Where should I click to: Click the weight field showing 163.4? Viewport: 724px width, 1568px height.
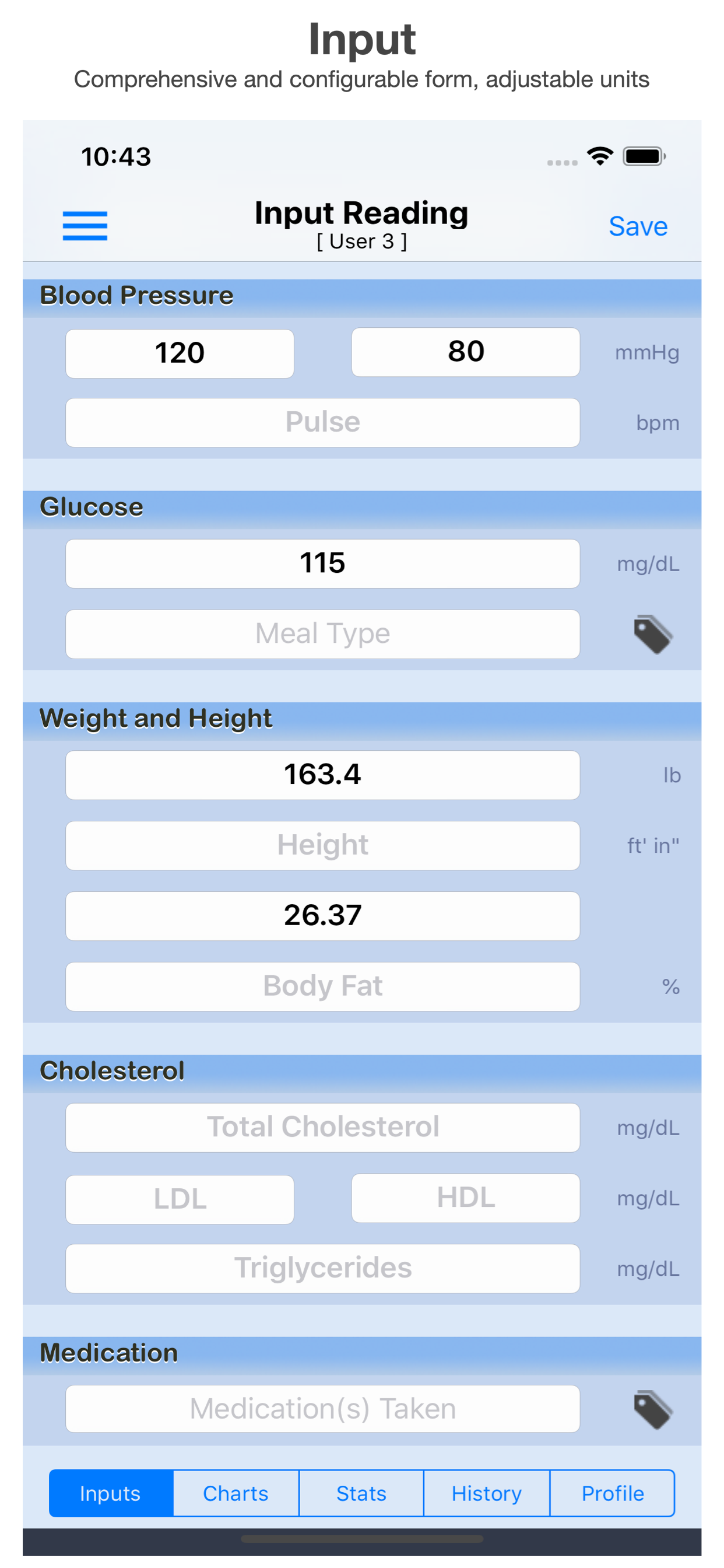click(323, 775)
